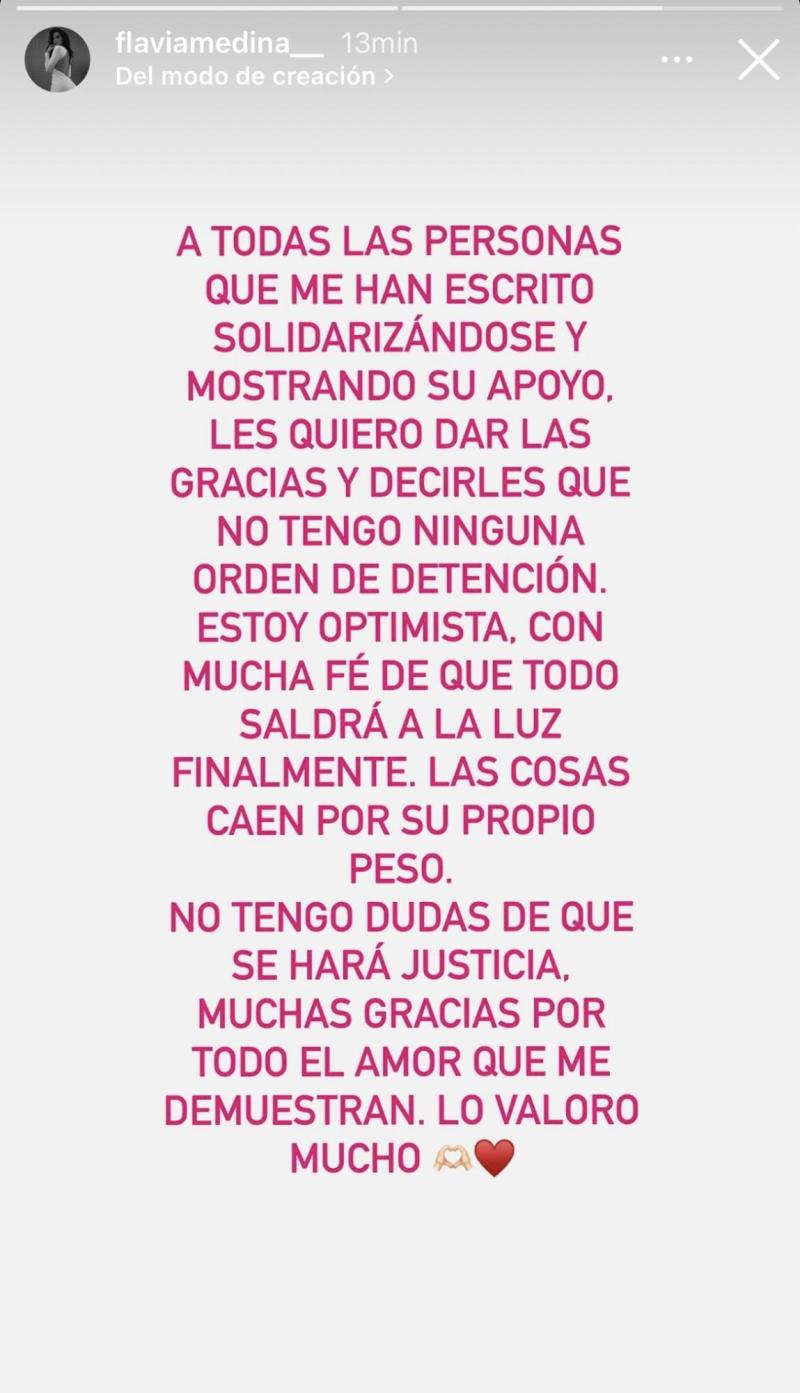The height and width of the screenshot is (1393, 800).
Task: Click the red heart emoji
Action: pos(492,1157)
